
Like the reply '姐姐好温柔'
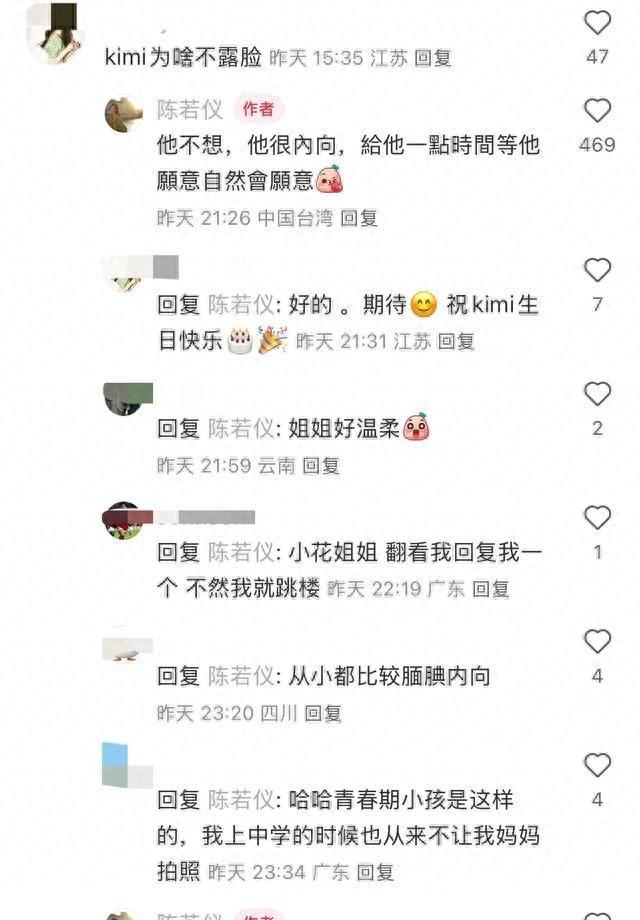pyautogui.click(x=597, y=394)
